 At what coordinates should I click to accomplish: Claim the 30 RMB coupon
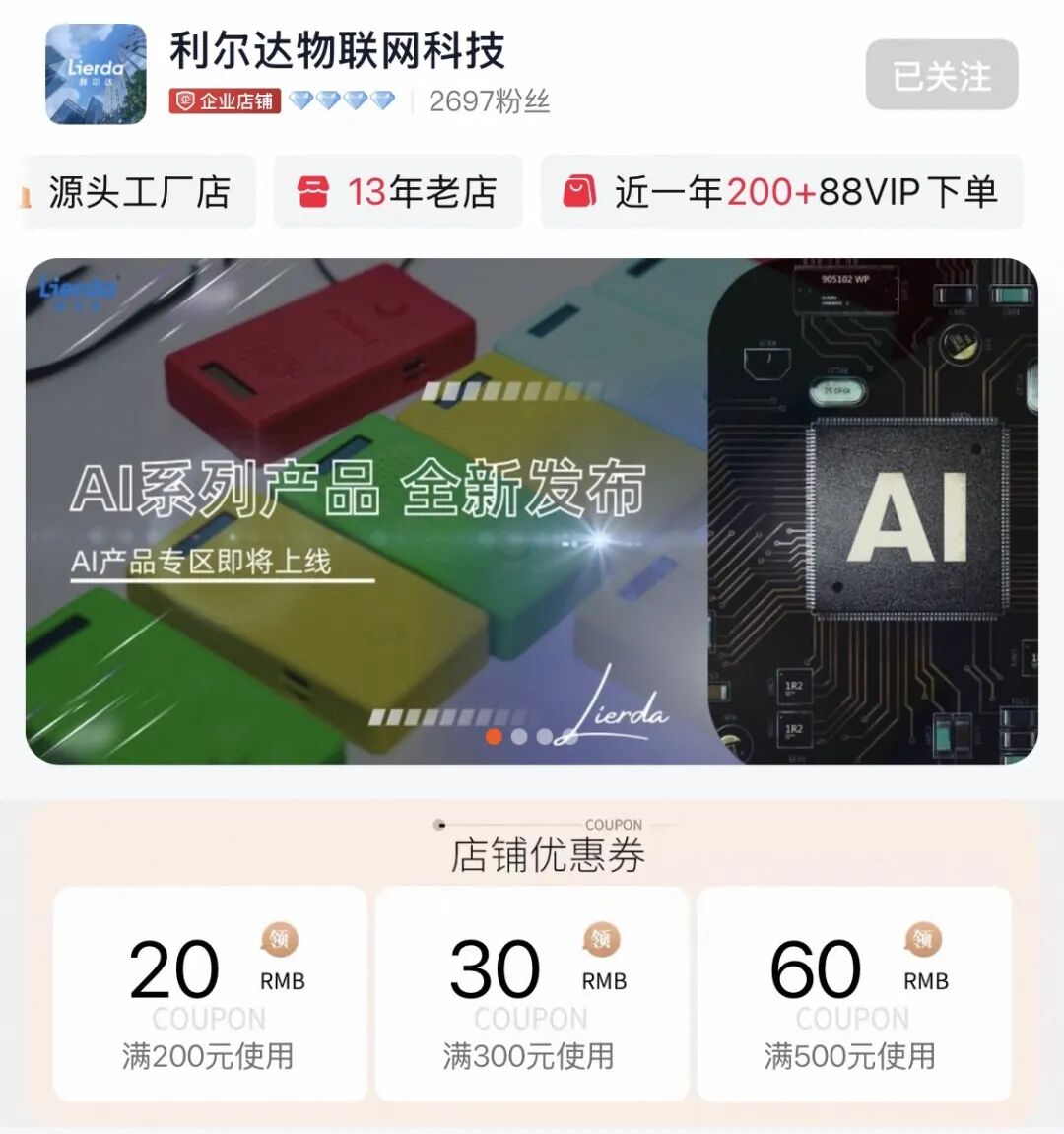(x=601, y=939)
